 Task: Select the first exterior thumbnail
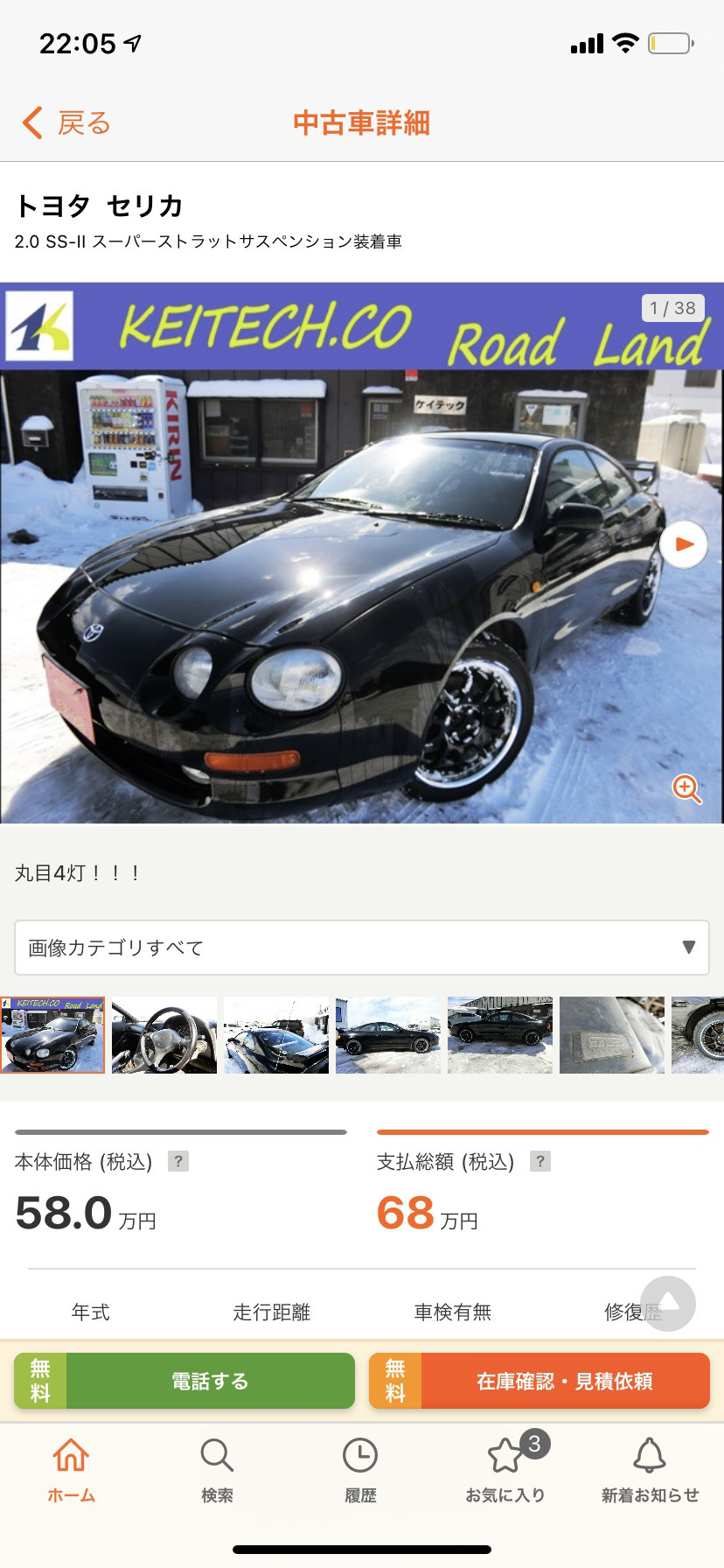(52, 1035)
